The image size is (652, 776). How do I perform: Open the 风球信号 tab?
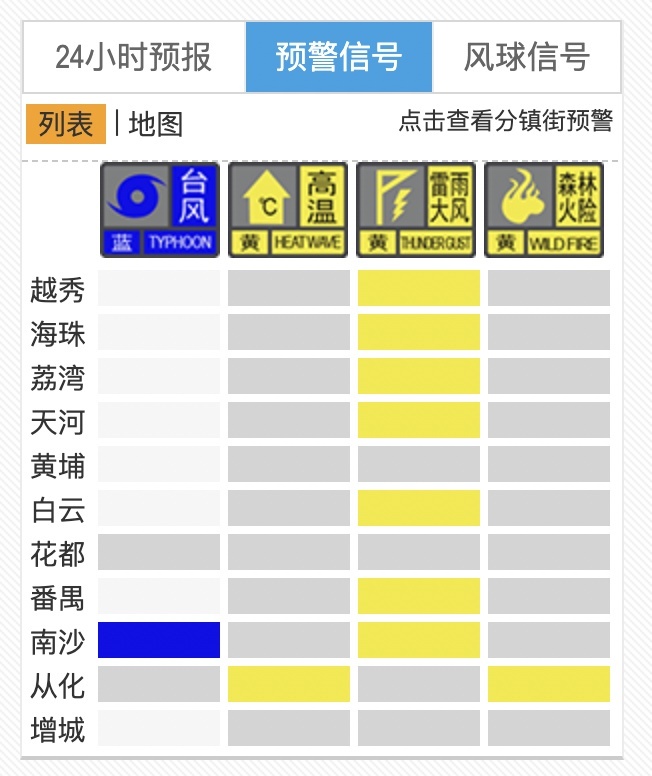click(x=526, y=57)
